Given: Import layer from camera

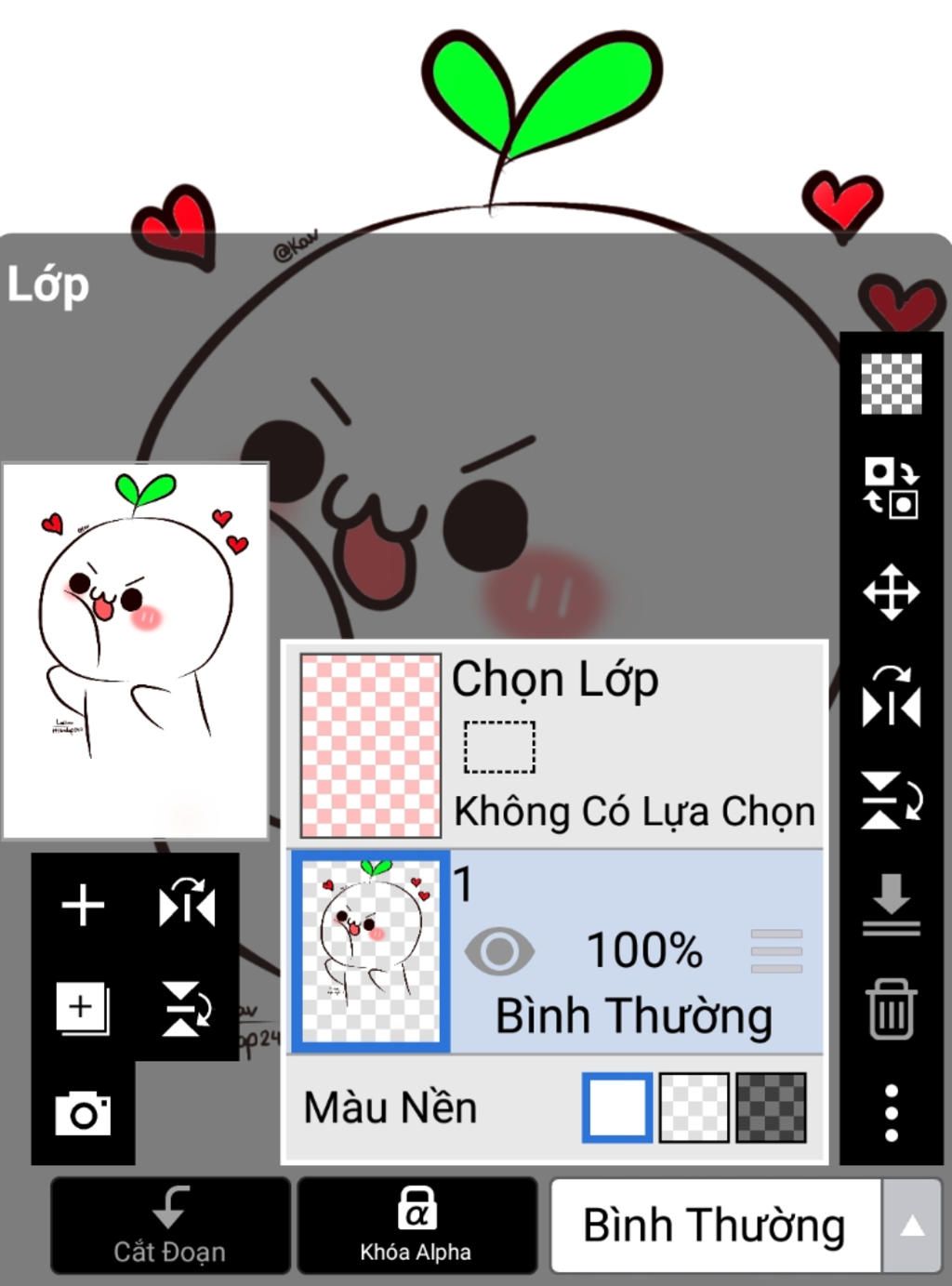Looking at the screenshot, I should 83,1113.
